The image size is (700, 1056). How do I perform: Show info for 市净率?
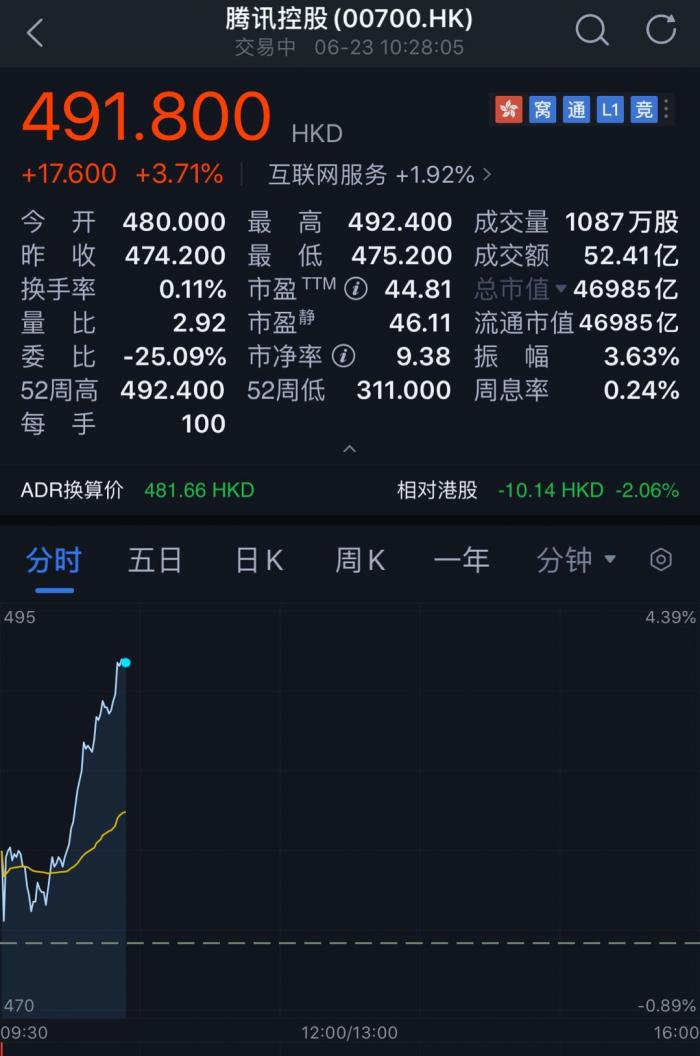pyautogui.click(x=343, y=356)
